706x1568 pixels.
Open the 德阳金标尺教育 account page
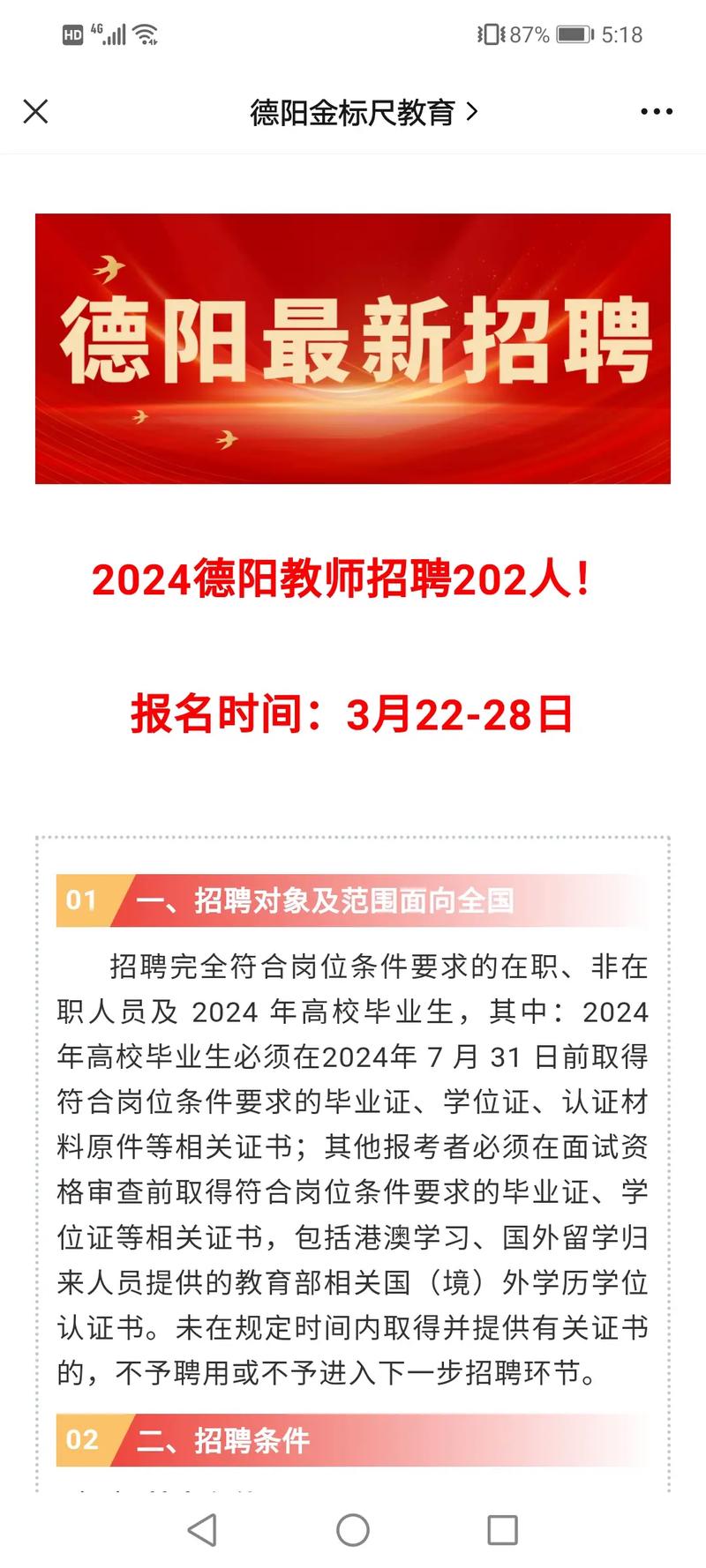click(x=364, y=112)
